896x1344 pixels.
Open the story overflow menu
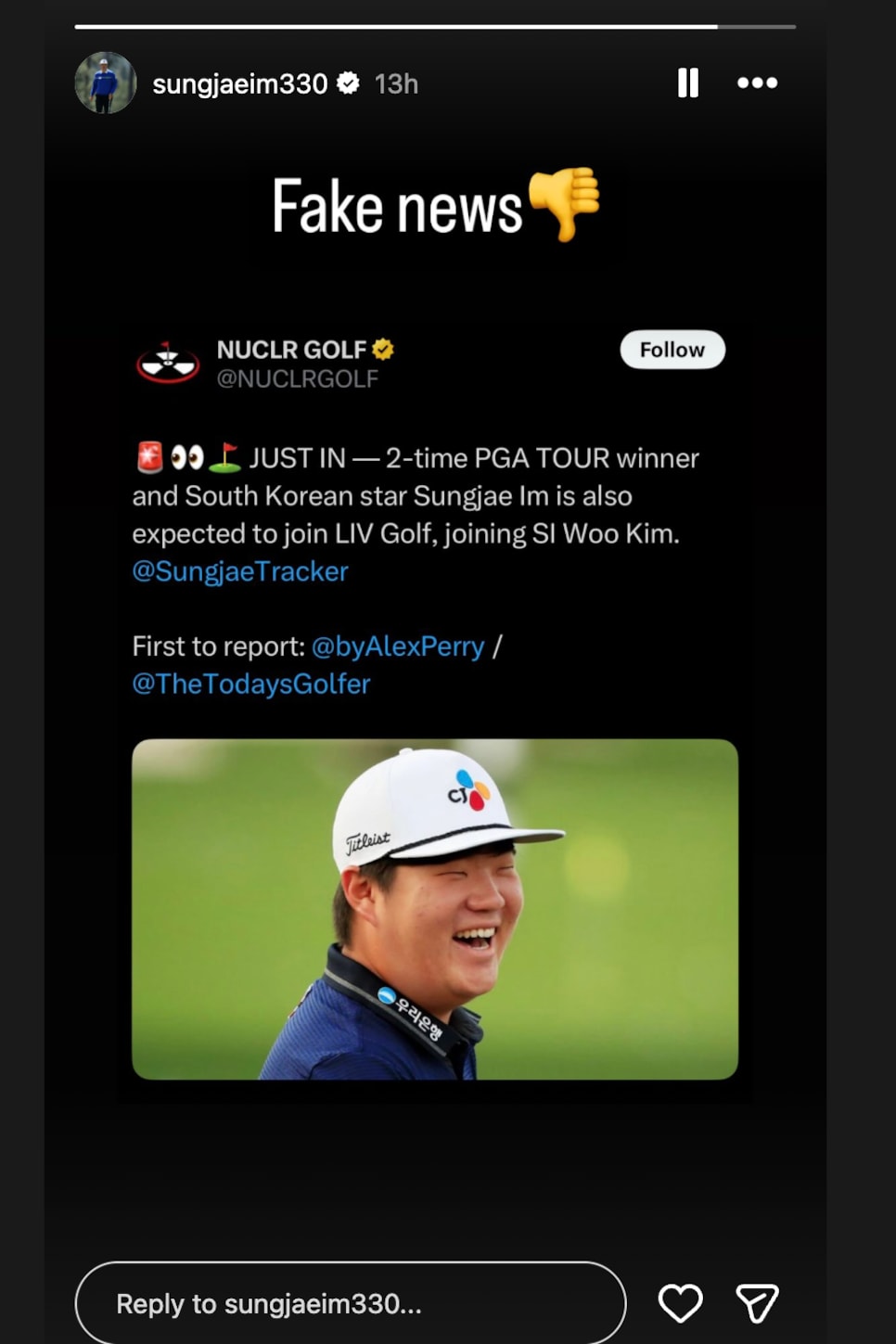757,83
